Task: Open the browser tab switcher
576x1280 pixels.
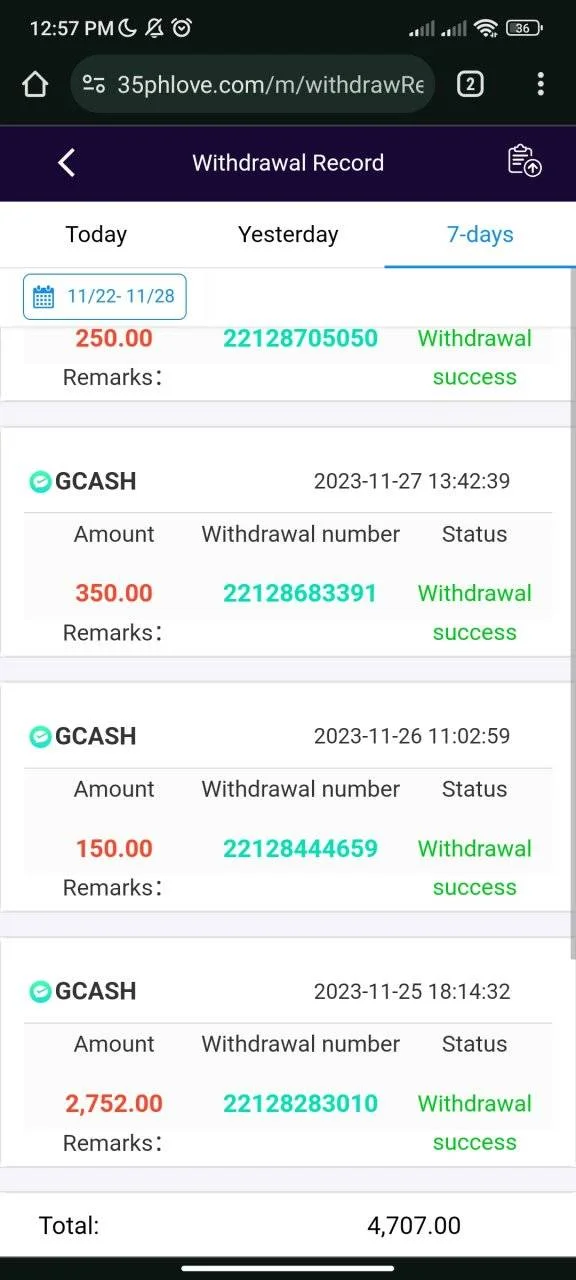Action: click(x=470, y=84)
